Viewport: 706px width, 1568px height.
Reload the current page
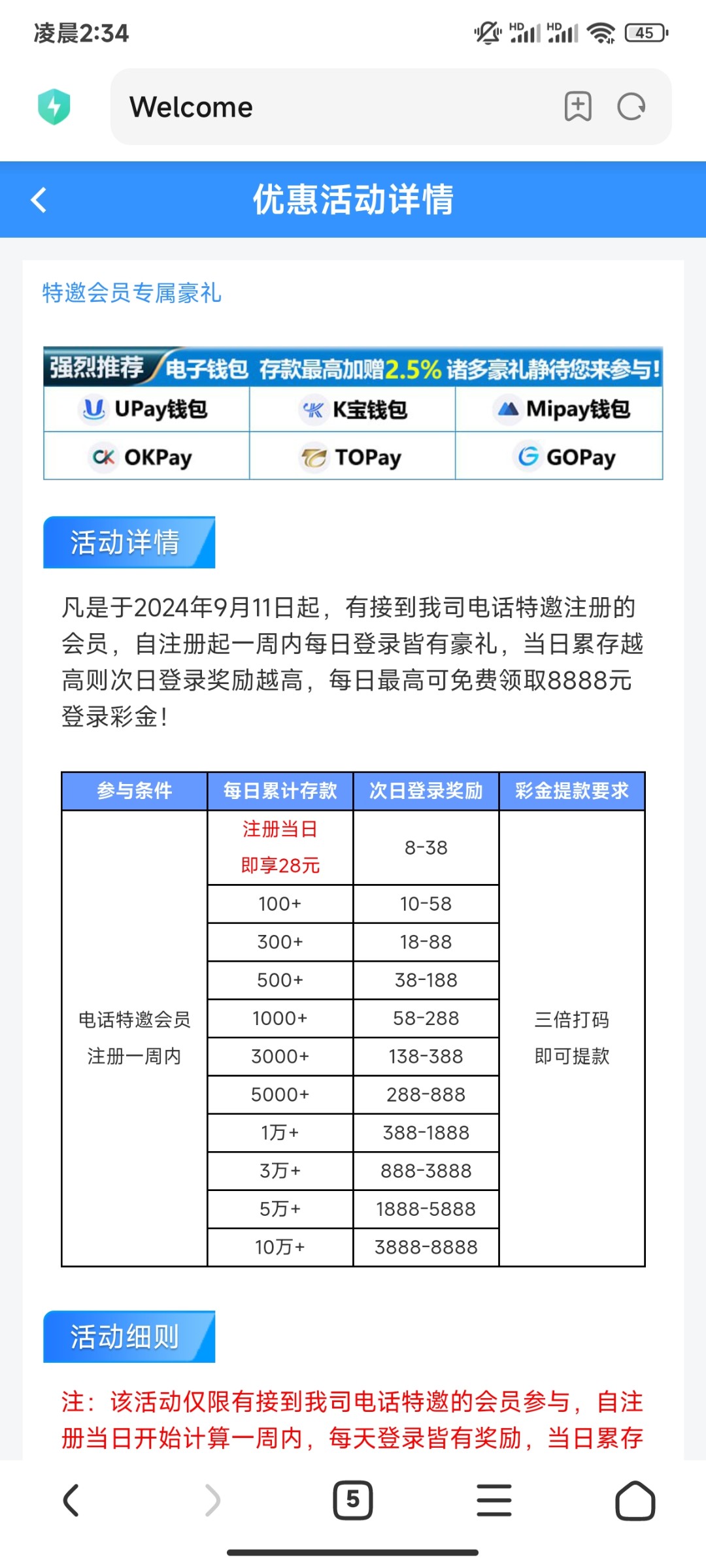coord(631,106)
